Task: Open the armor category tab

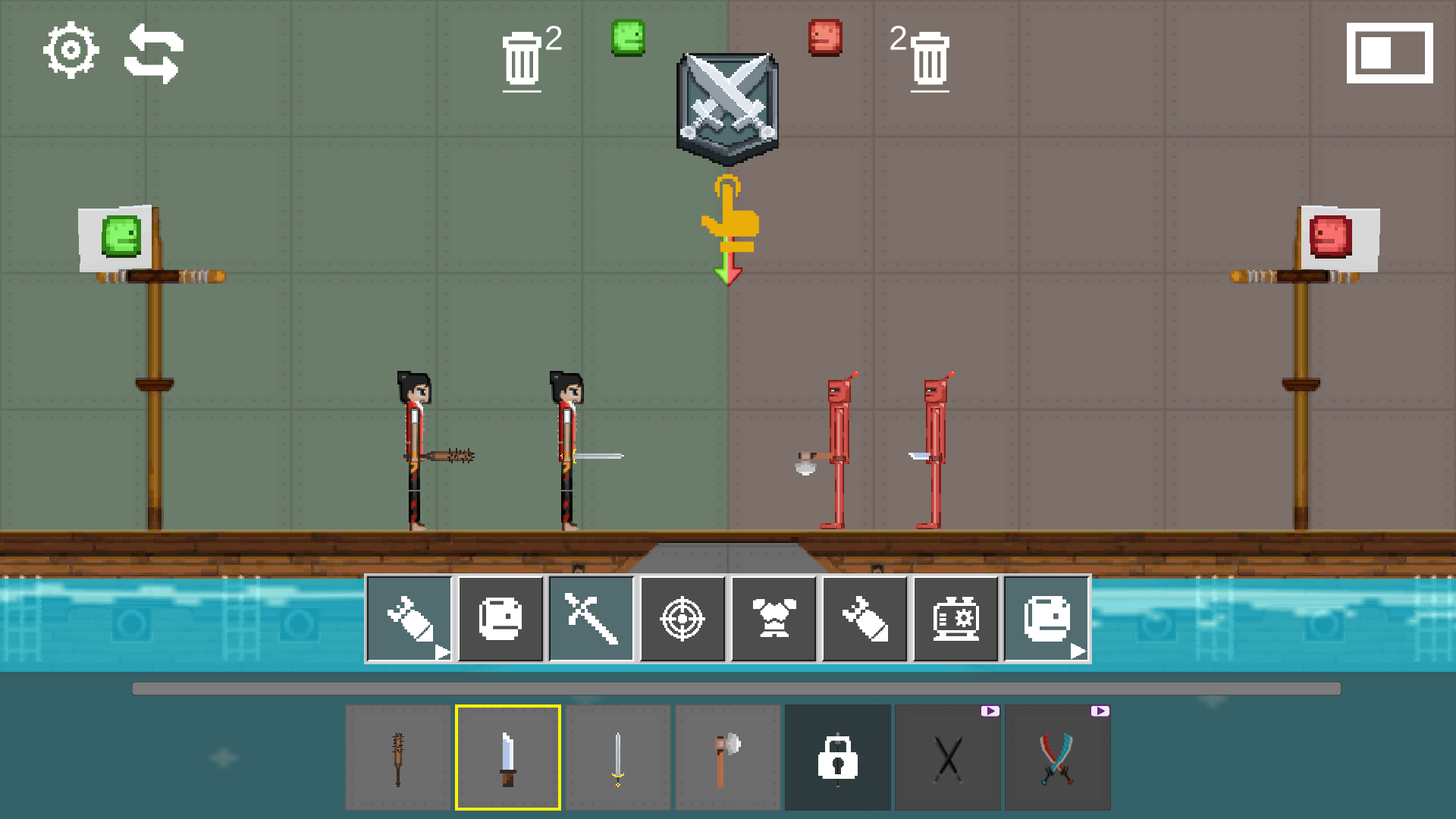Action: [x=773, y=619]
